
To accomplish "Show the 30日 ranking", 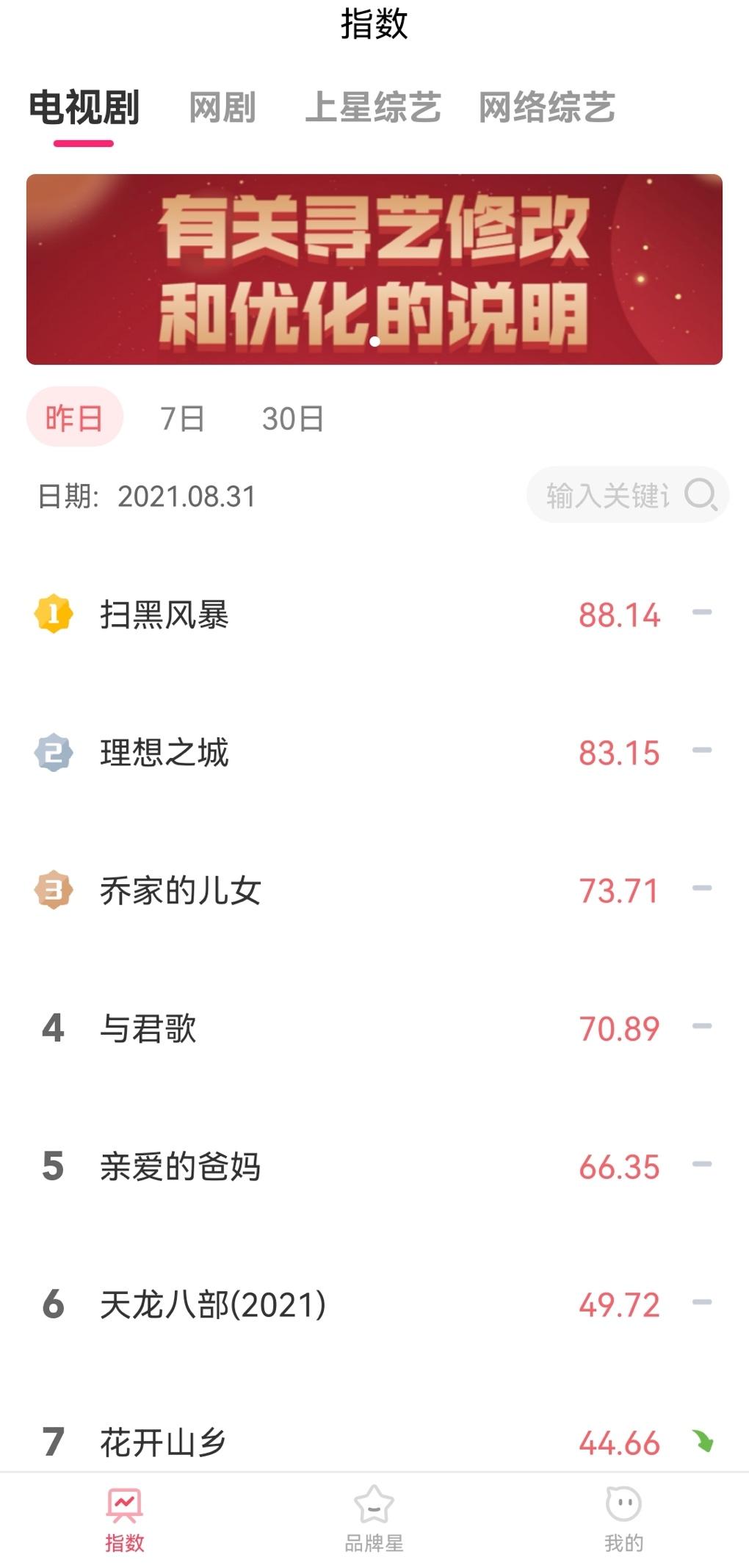I will click(x=292, y=419).
